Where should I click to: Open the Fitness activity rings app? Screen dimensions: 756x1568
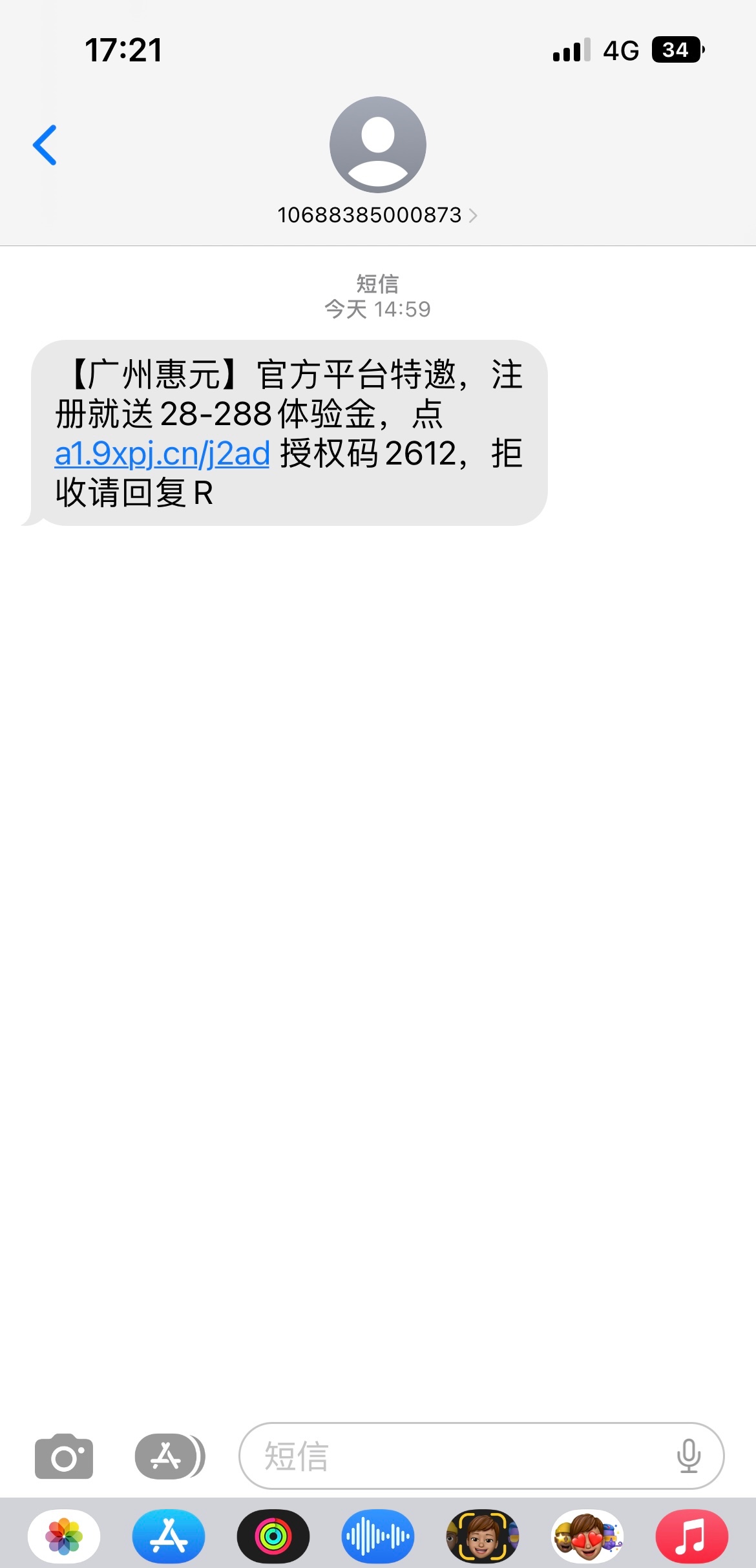(x=273, y=1536)
